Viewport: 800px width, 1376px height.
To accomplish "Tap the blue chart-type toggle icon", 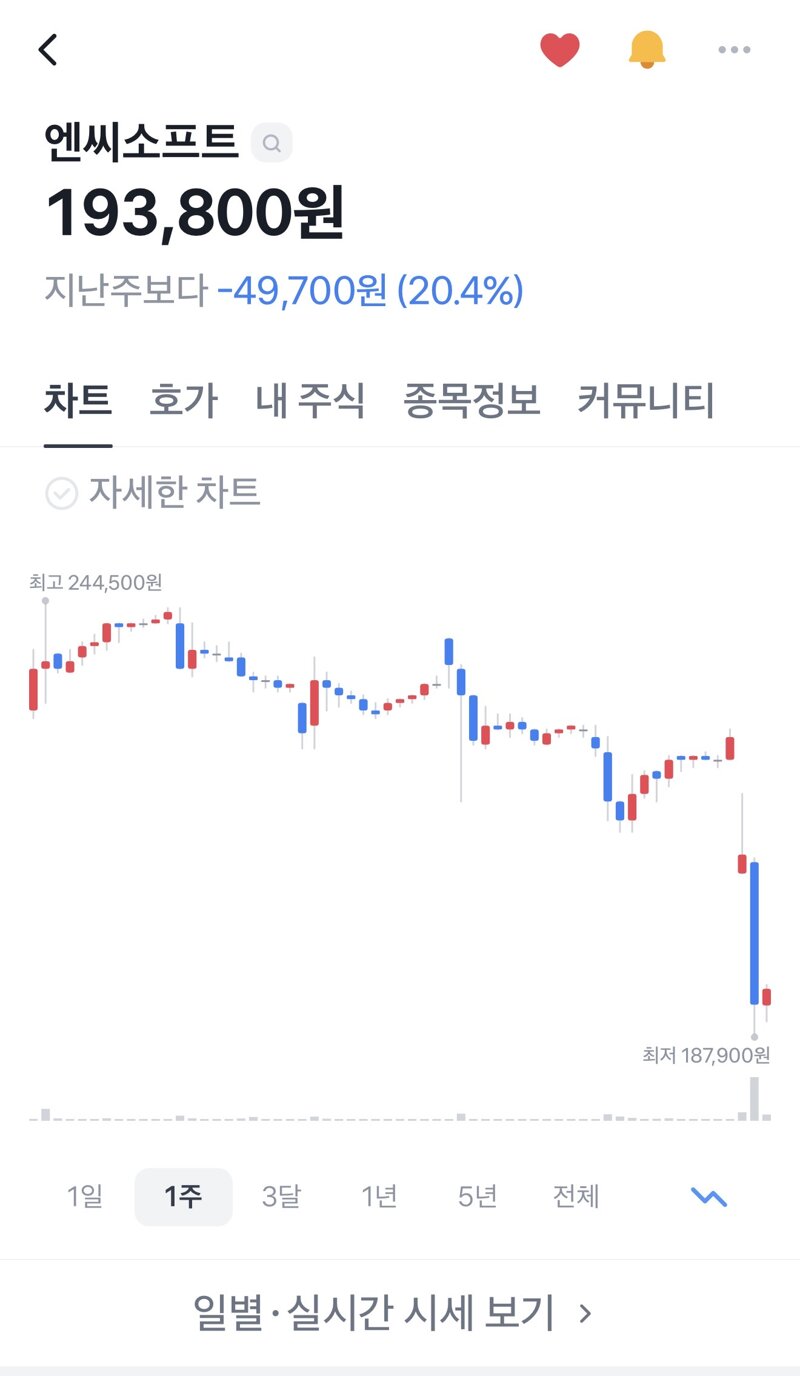I will pos(709,1197).
